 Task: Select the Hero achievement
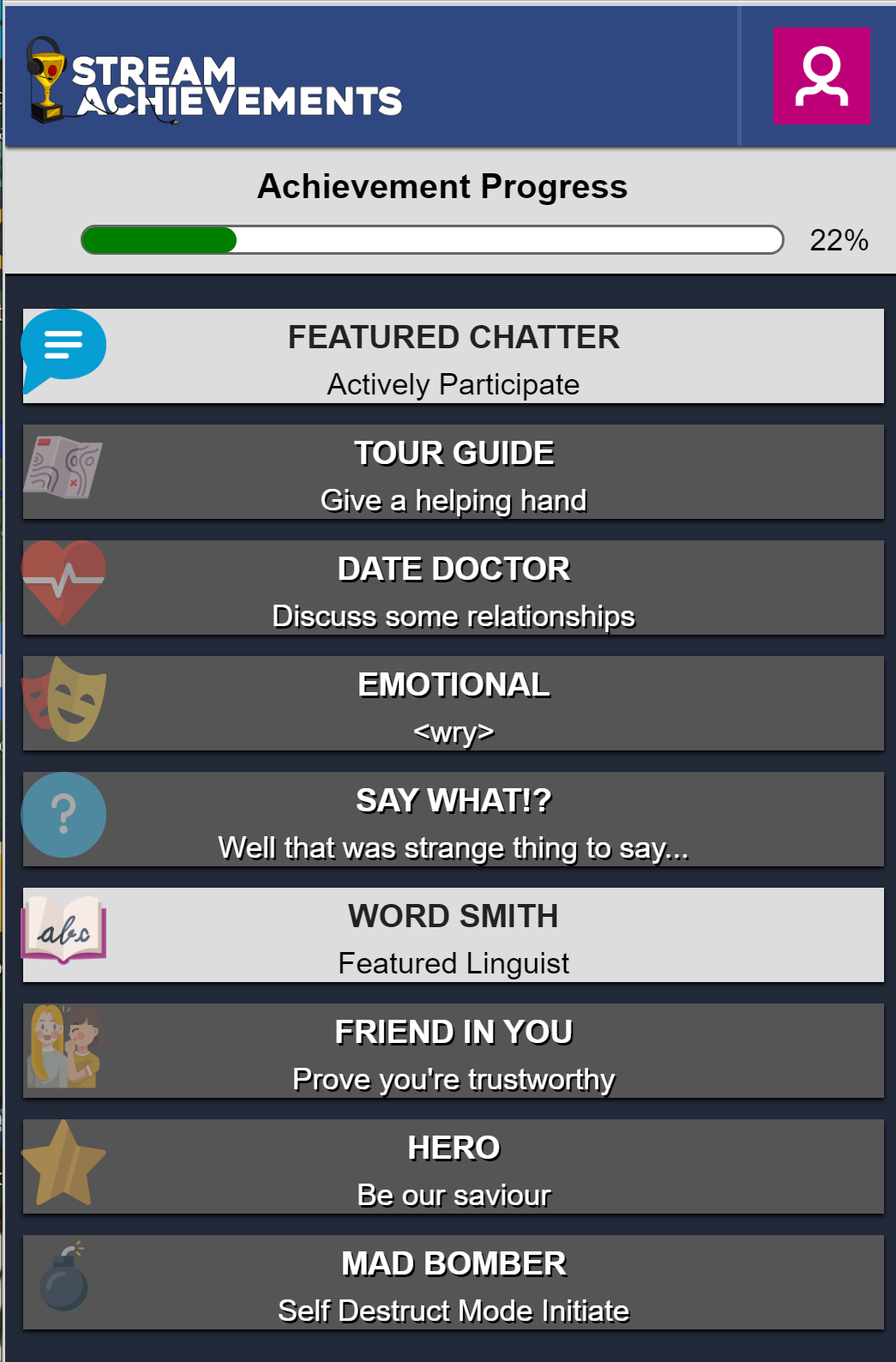(x=453, y=1167)
